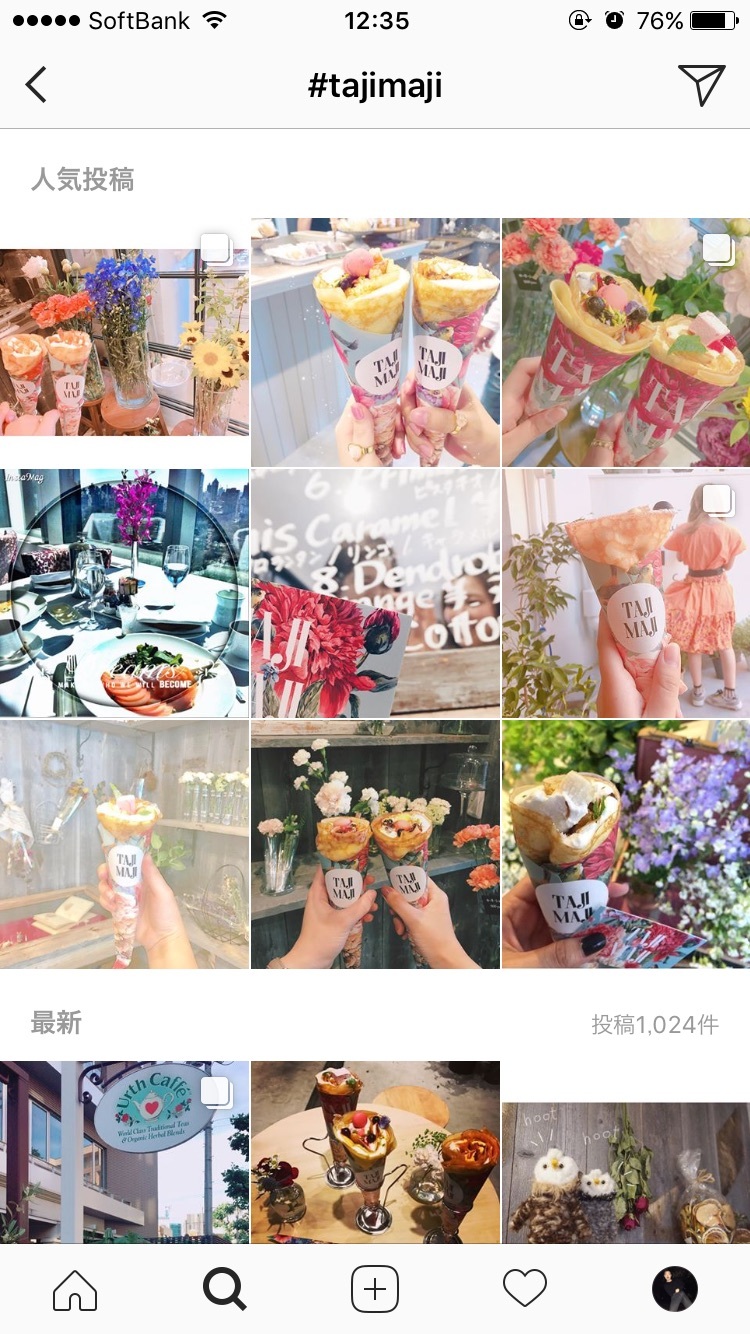This screenshot has width=750, height=1334.
Task: Create a new post with the plus button
Action: tap(375, 1289)
